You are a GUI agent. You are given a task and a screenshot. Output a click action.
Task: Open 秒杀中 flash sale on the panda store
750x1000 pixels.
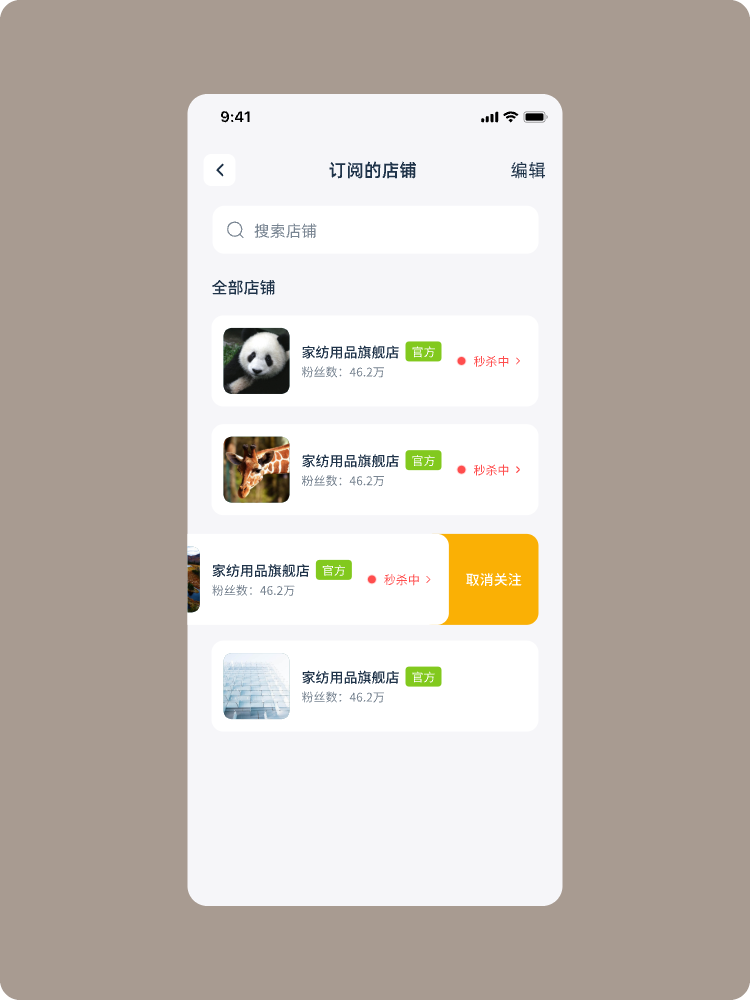(x=490, y=361)
